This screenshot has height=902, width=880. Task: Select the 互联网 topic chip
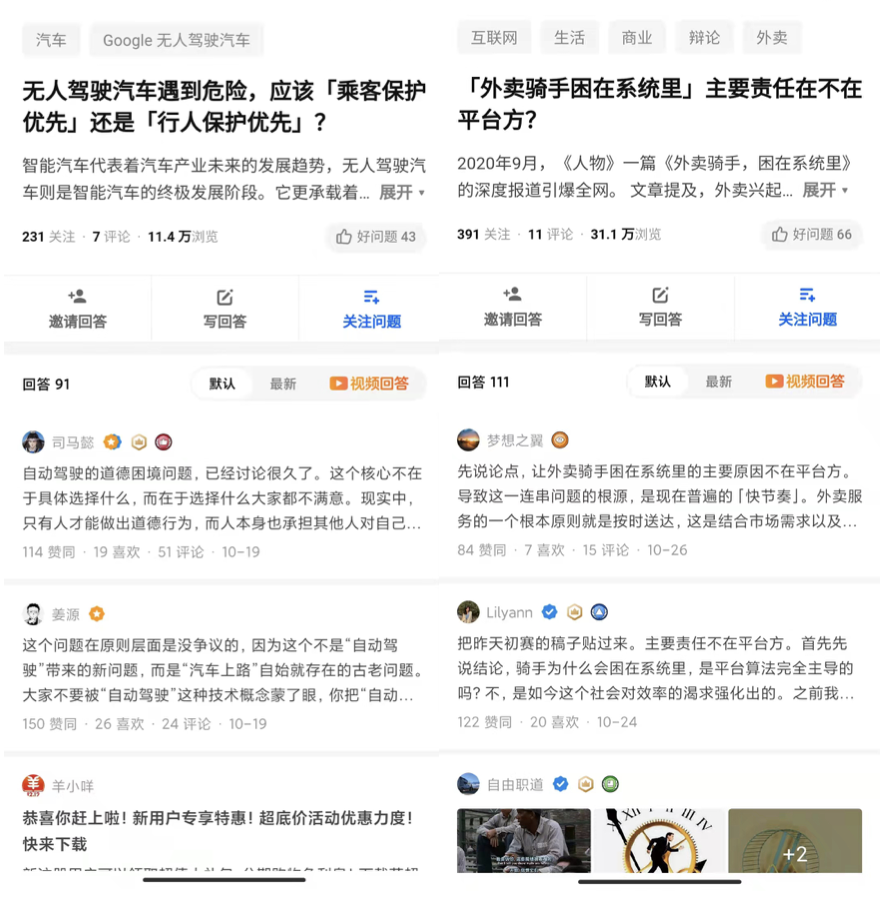pyautogui.click(x=494, y=38)
